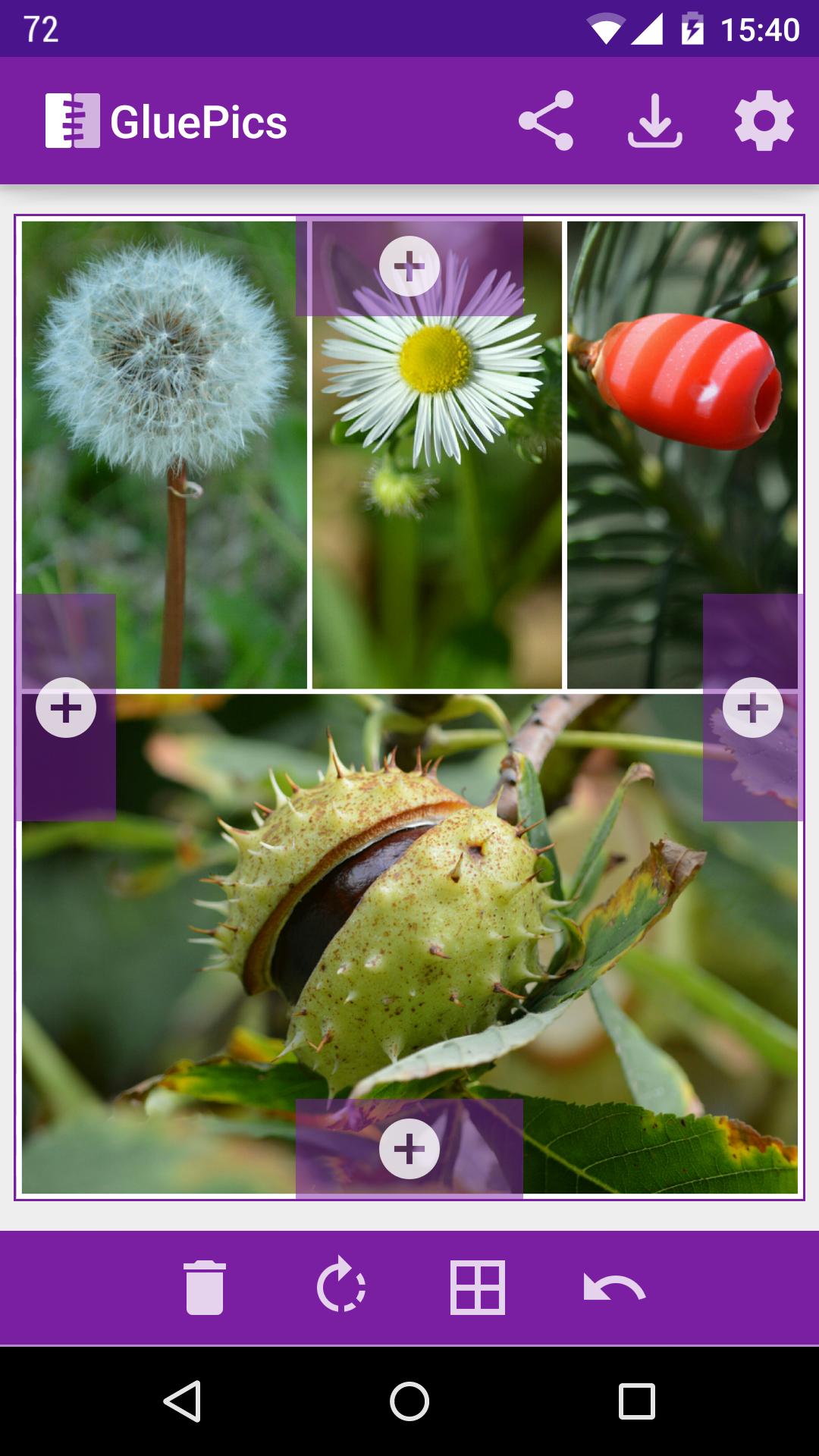
Task: Add a picture at the top edge
Action: coord(409,266)
